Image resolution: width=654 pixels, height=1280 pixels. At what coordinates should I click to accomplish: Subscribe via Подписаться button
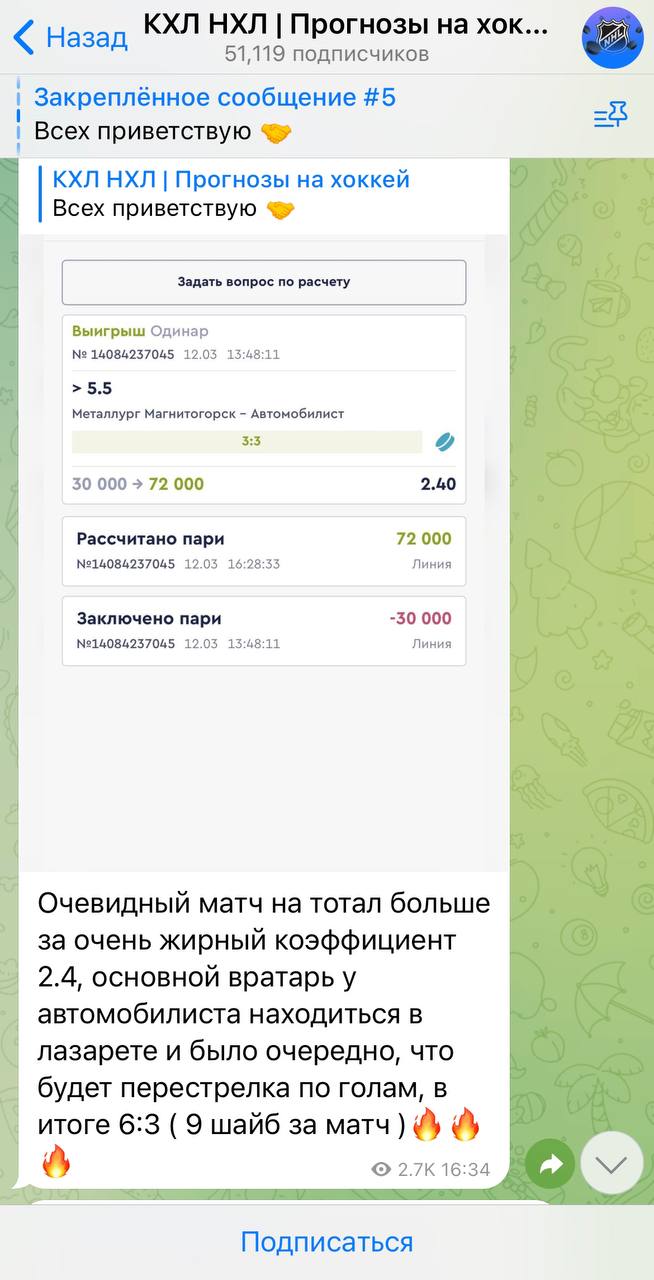(x=327, y=1242)
